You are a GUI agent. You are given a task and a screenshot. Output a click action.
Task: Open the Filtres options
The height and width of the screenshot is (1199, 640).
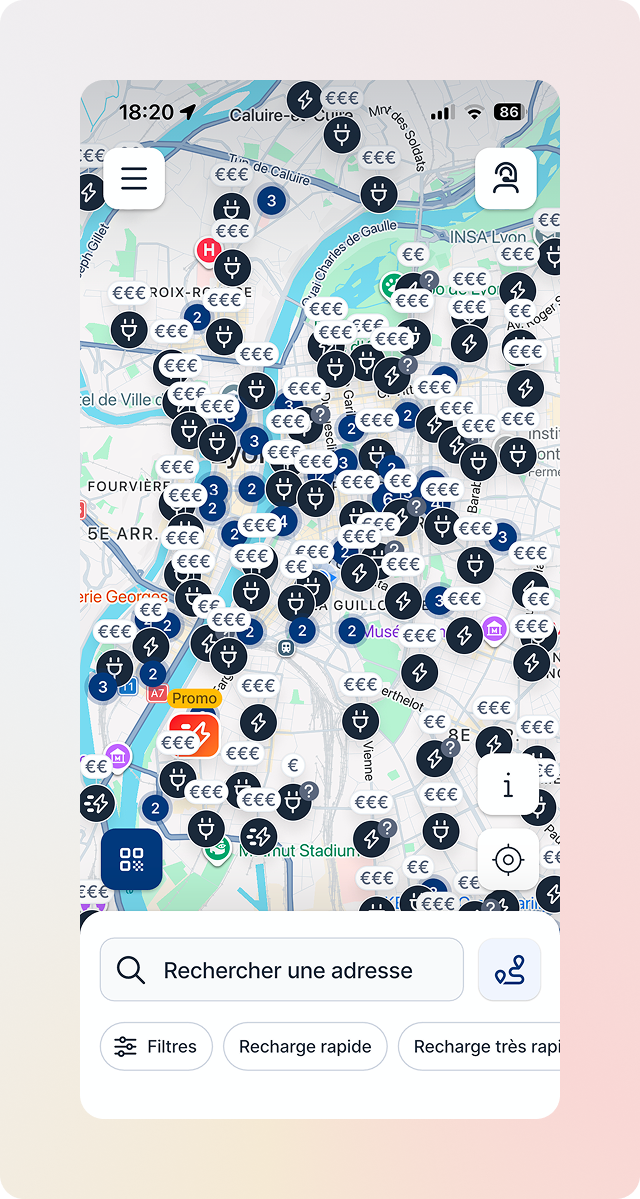[156, 1047]
